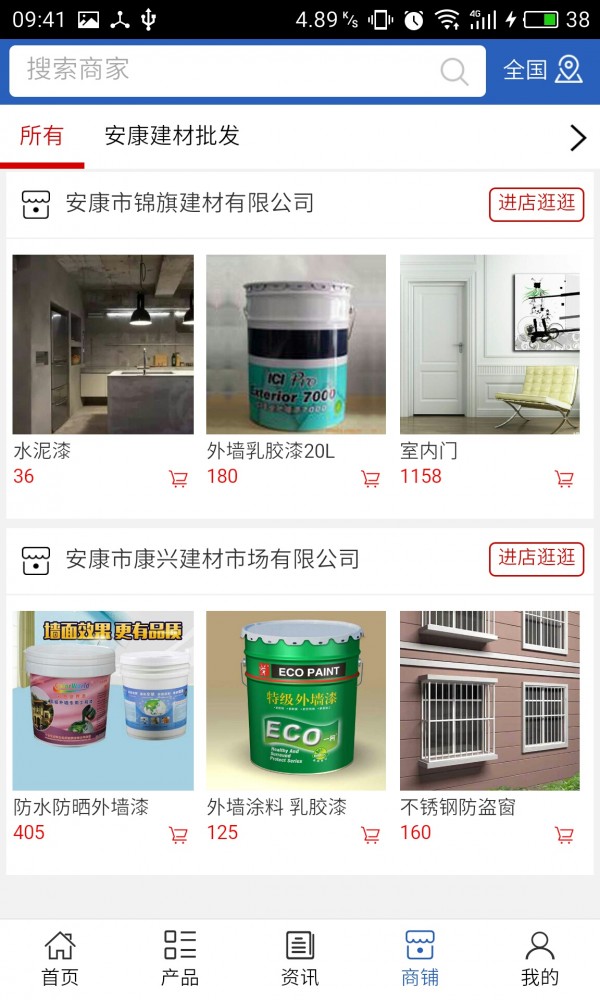The height and width of the screenshot is (1000, 600).
Task: Open the 全国 location selector
Action: [x=542, y=70]
